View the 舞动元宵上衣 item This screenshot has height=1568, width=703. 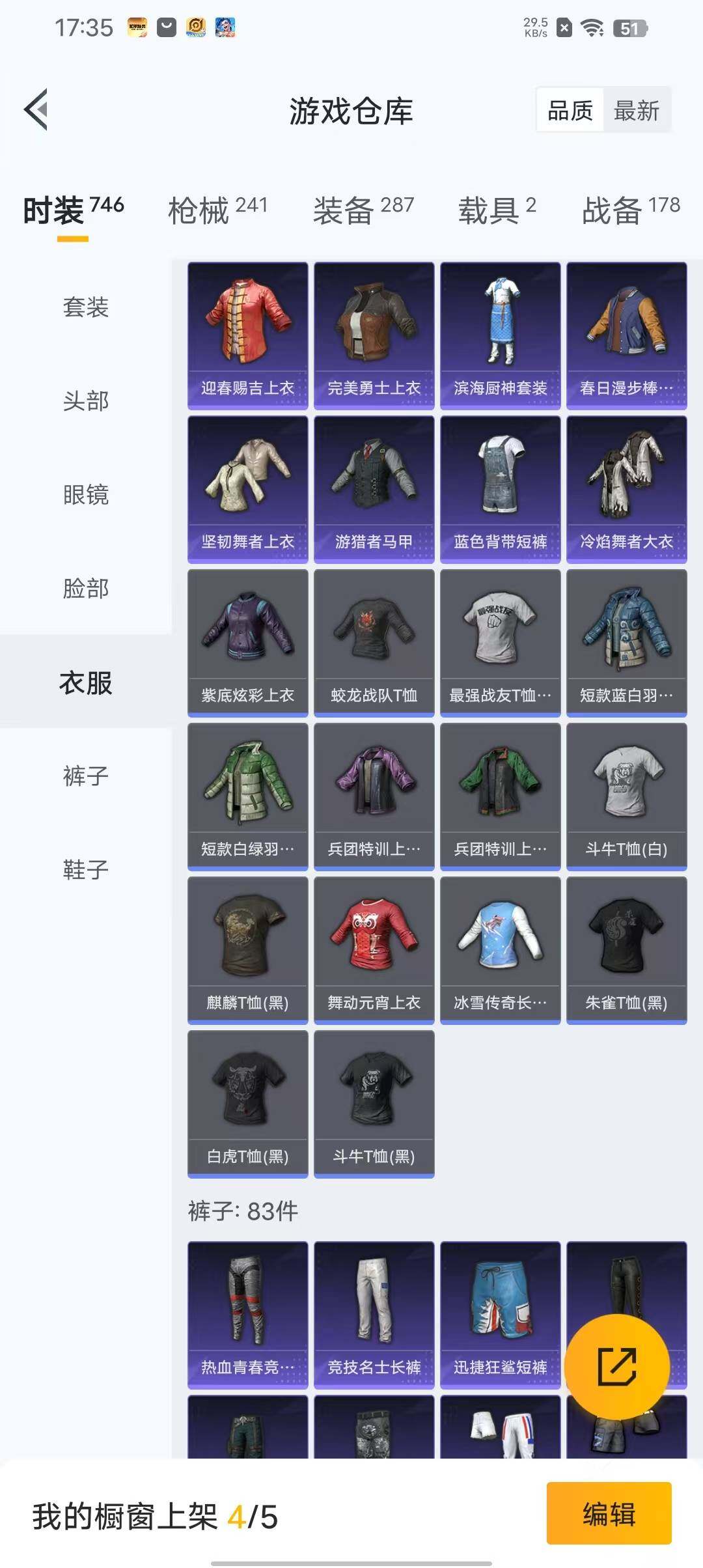pos(374,950)
